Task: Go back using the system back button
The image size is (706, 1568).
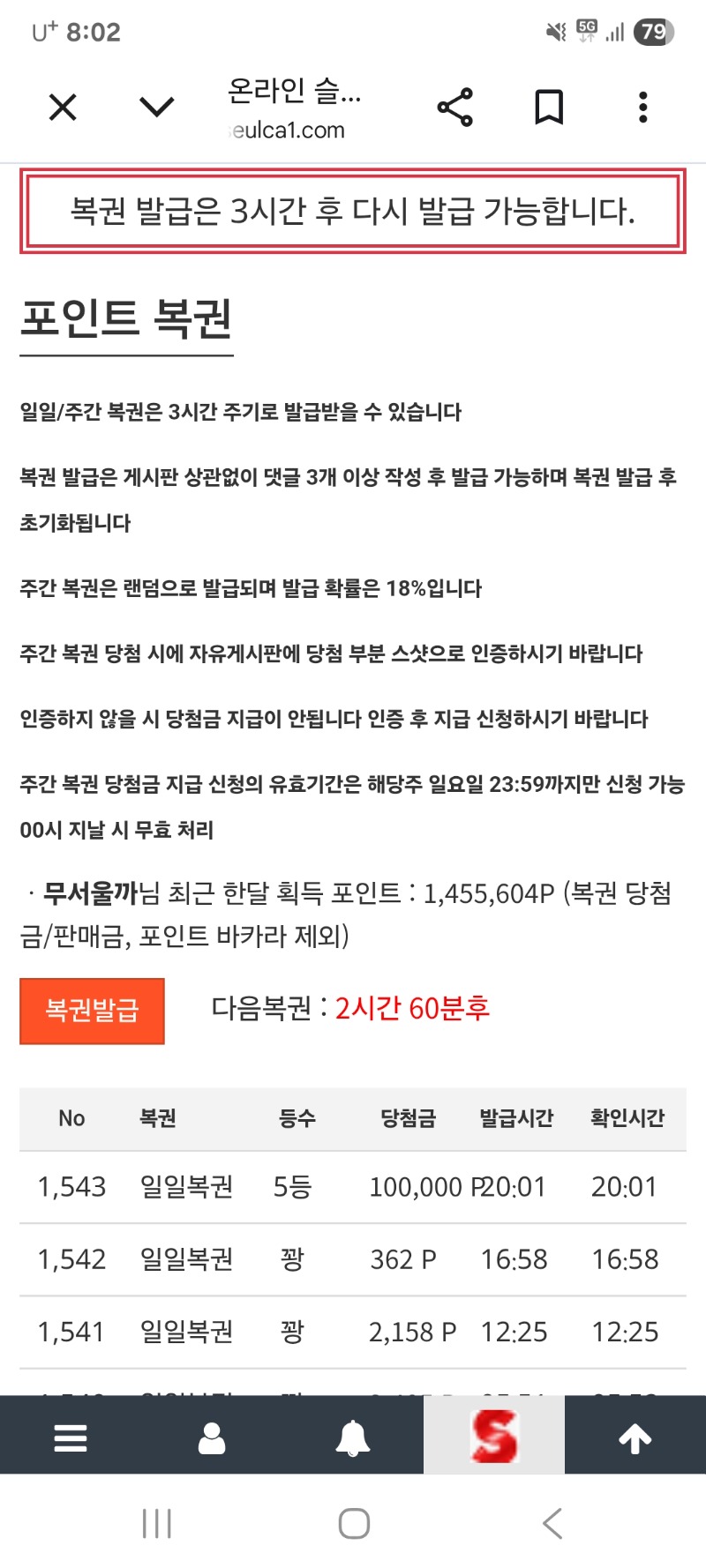Action: (x=552, y=1523)
